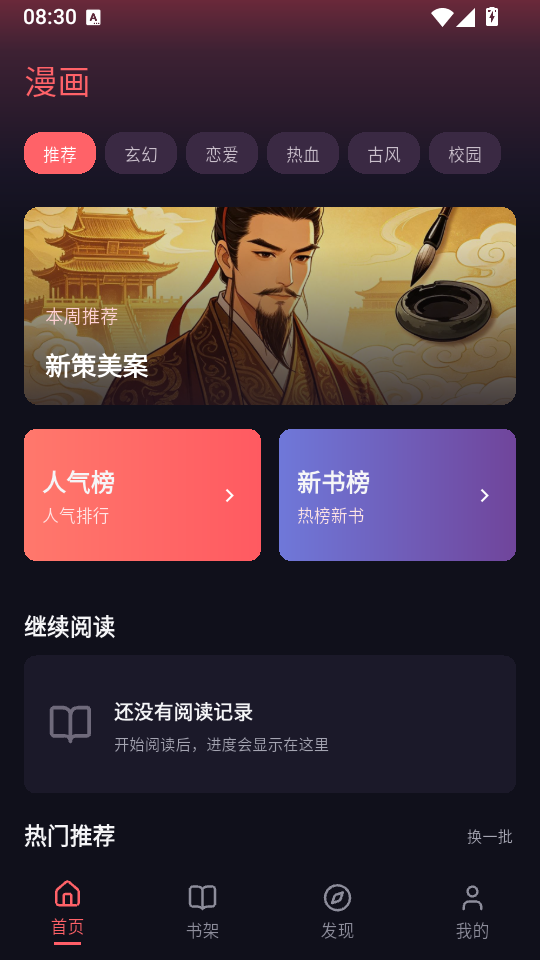Screen dimensions: 540x960
Task: Open the 发现 discover tab
Action: (337, 911)
